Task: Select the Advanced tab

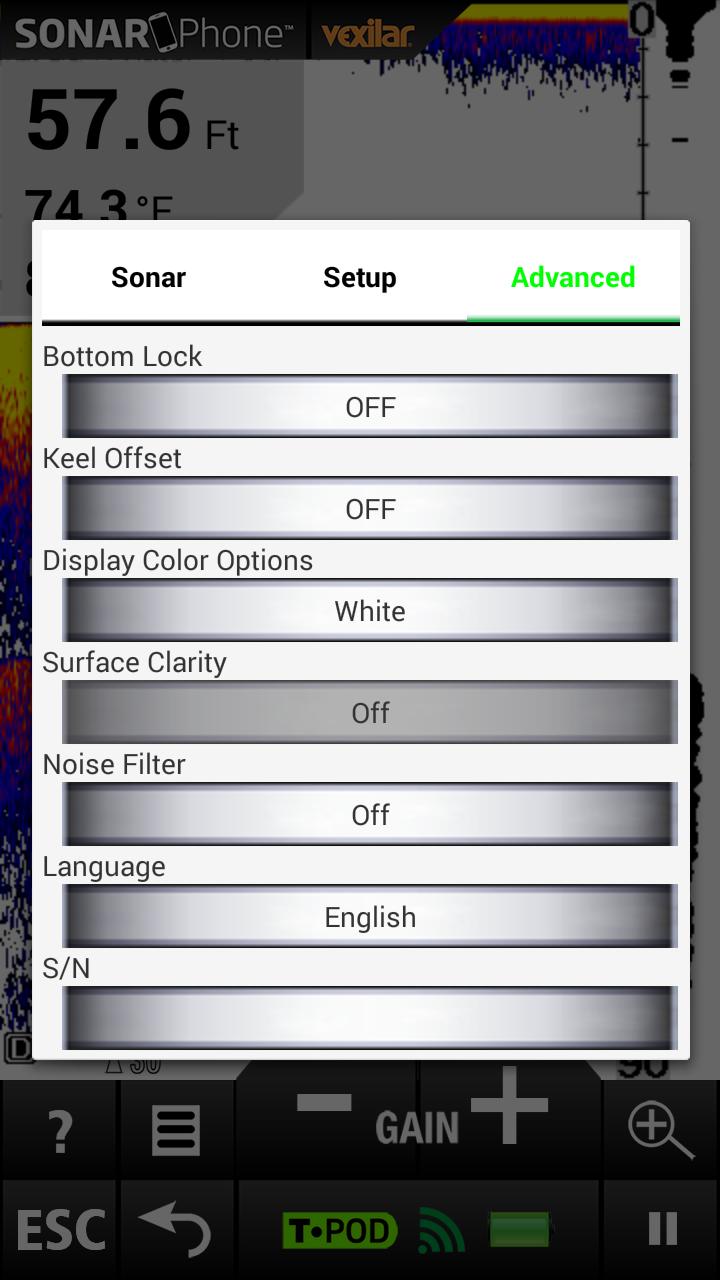Action: pyautogui.click(x=573, y=278)
